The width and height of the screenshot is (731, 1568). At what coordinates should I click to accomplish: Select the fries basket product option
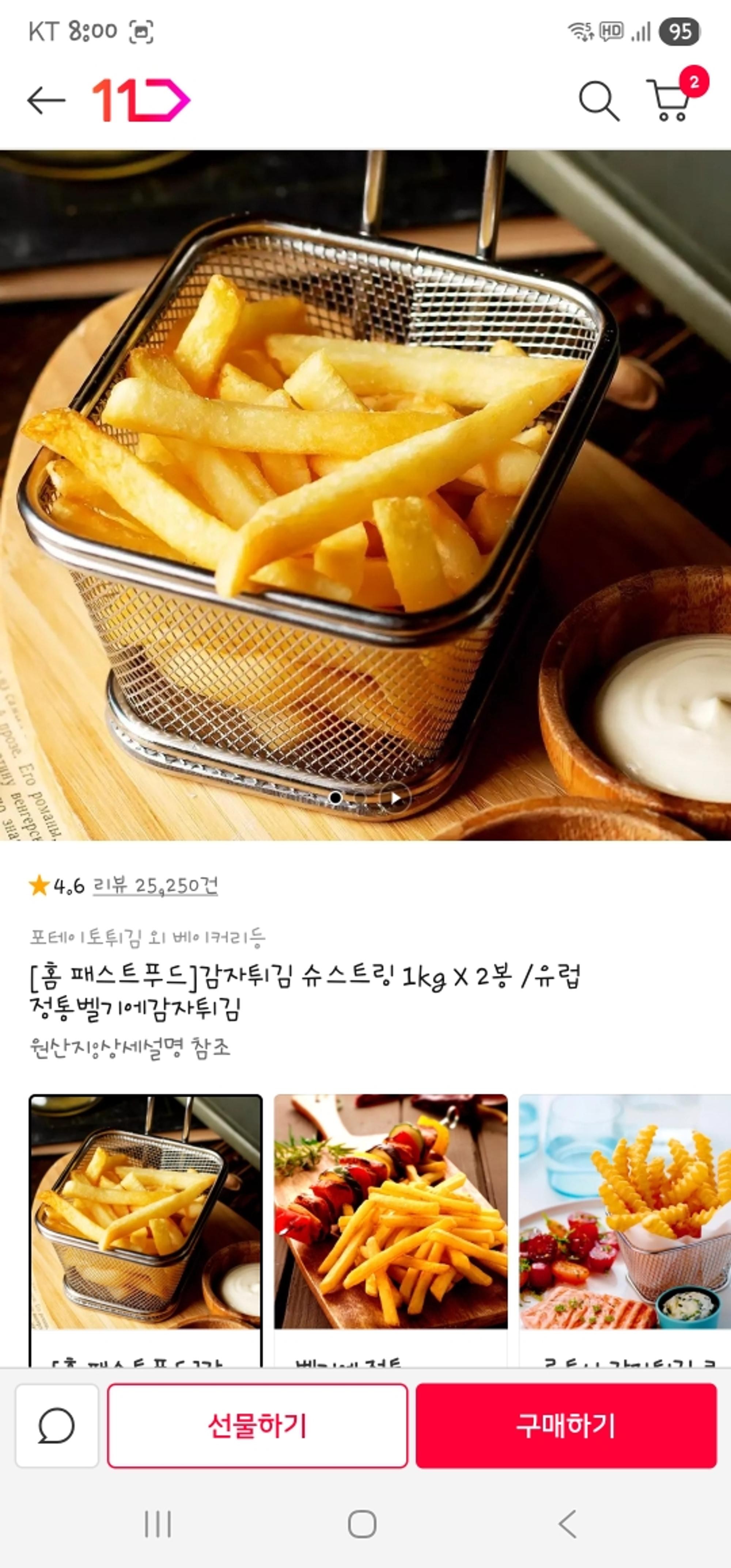pyautogui.click(x=145, y=1211)
